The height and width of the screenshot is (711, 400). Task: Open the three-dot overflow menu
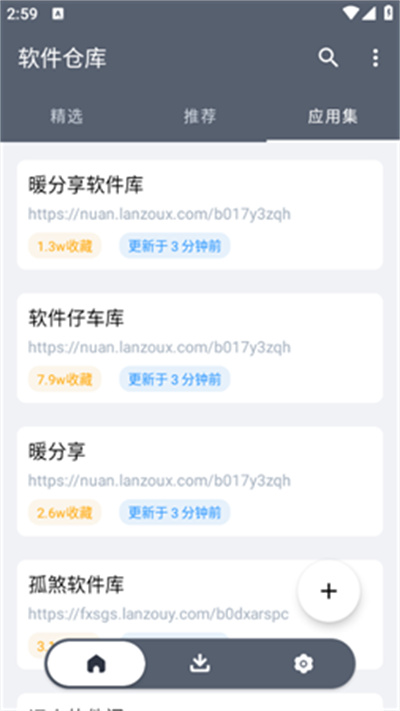point(375,58)
